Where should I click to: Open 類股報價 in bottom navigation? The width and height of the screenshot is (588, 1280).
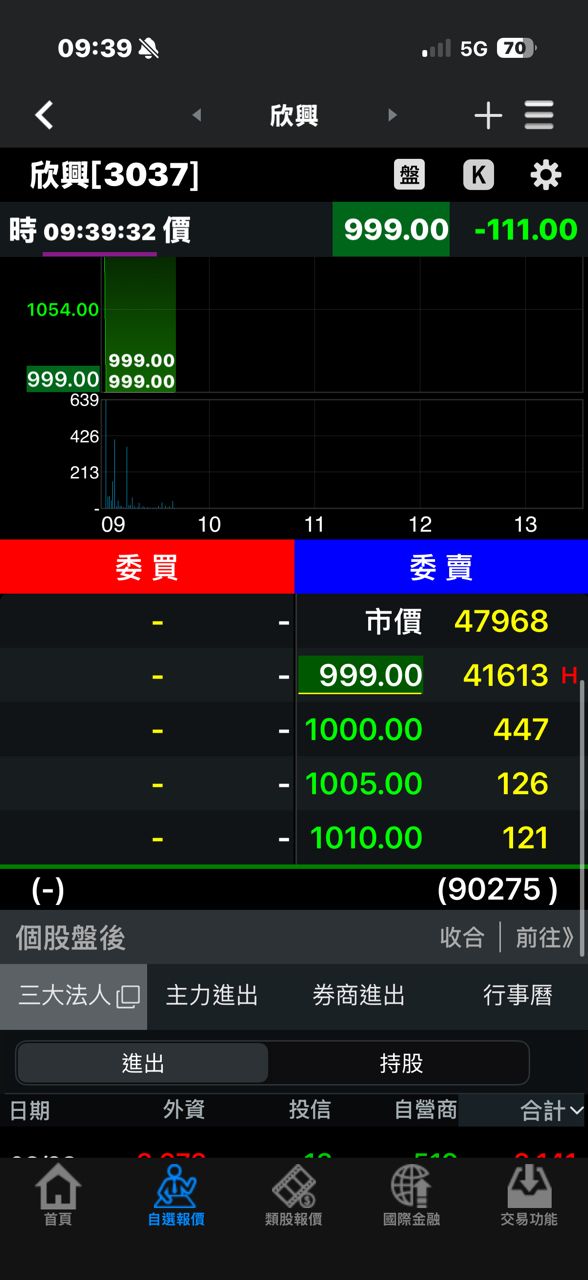click(x=294, y=1194)
